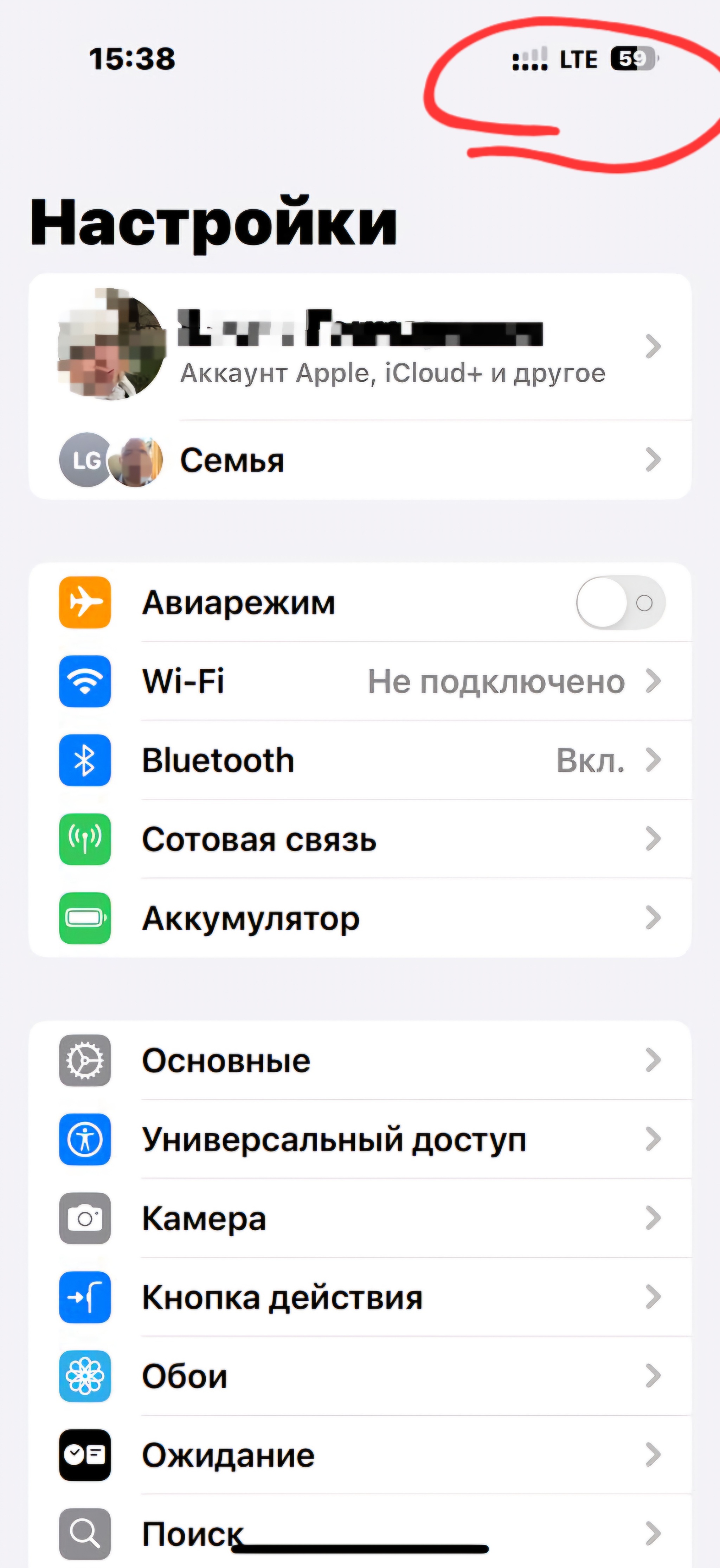Open Wi-Fi settings
720x1568 pixels.
[x=360, y=681]
